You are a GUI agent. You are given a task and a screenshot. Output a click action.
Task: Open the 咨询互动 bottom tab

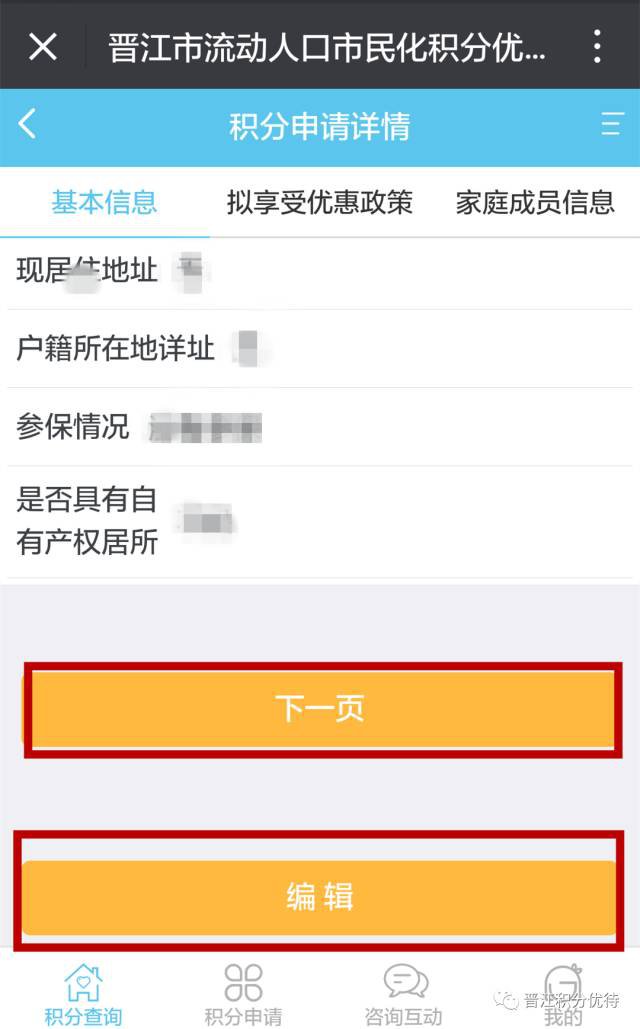pyautogui.click(x=404, y=994)
